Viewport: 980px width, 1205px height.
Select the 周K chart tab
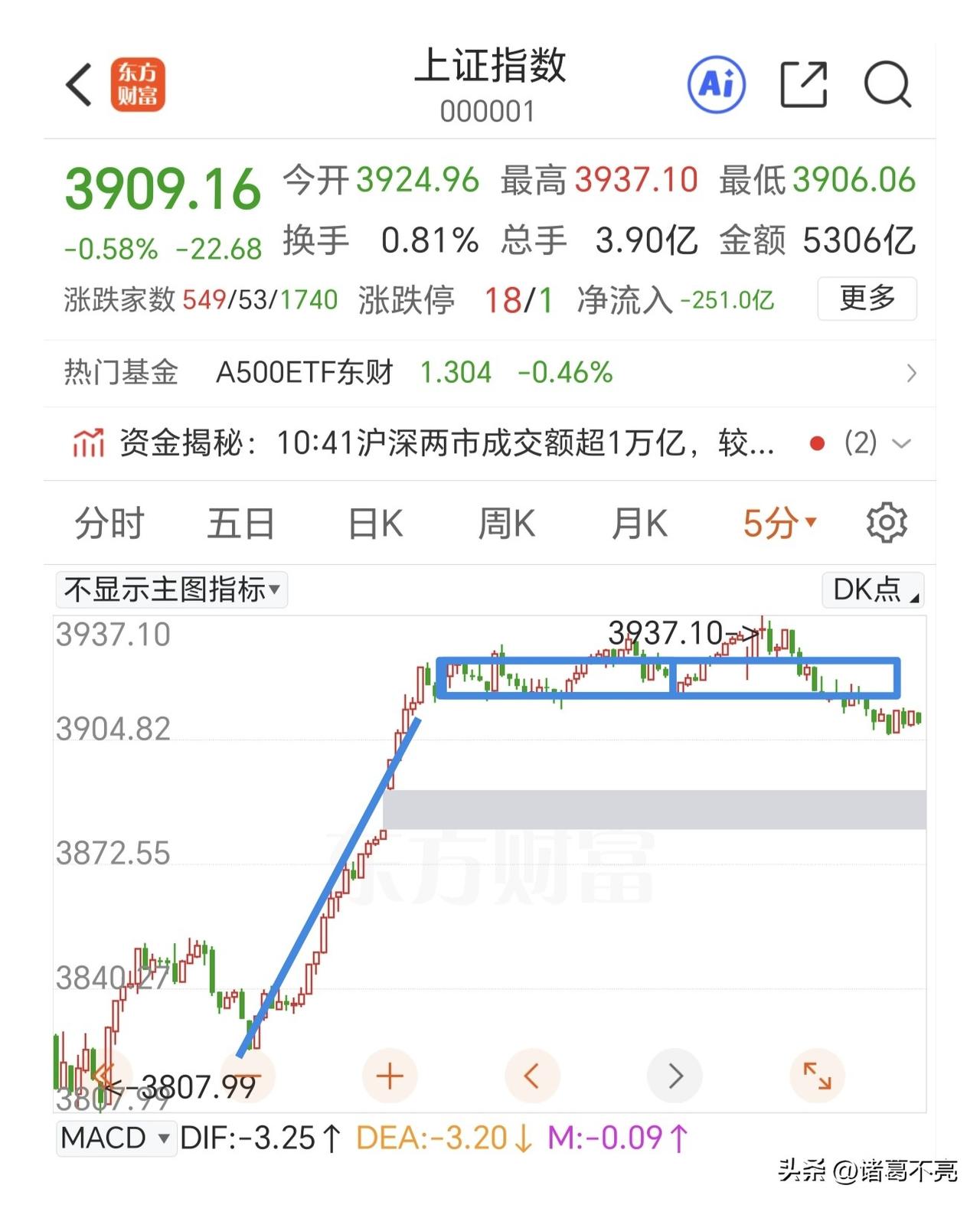506,524
